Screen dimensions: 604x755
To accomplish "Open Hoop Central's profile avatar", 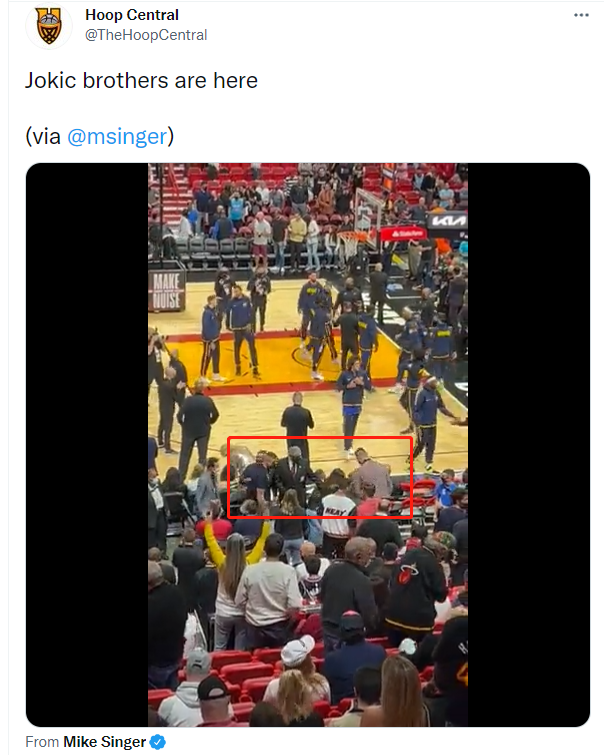I will tap(48, 25).
